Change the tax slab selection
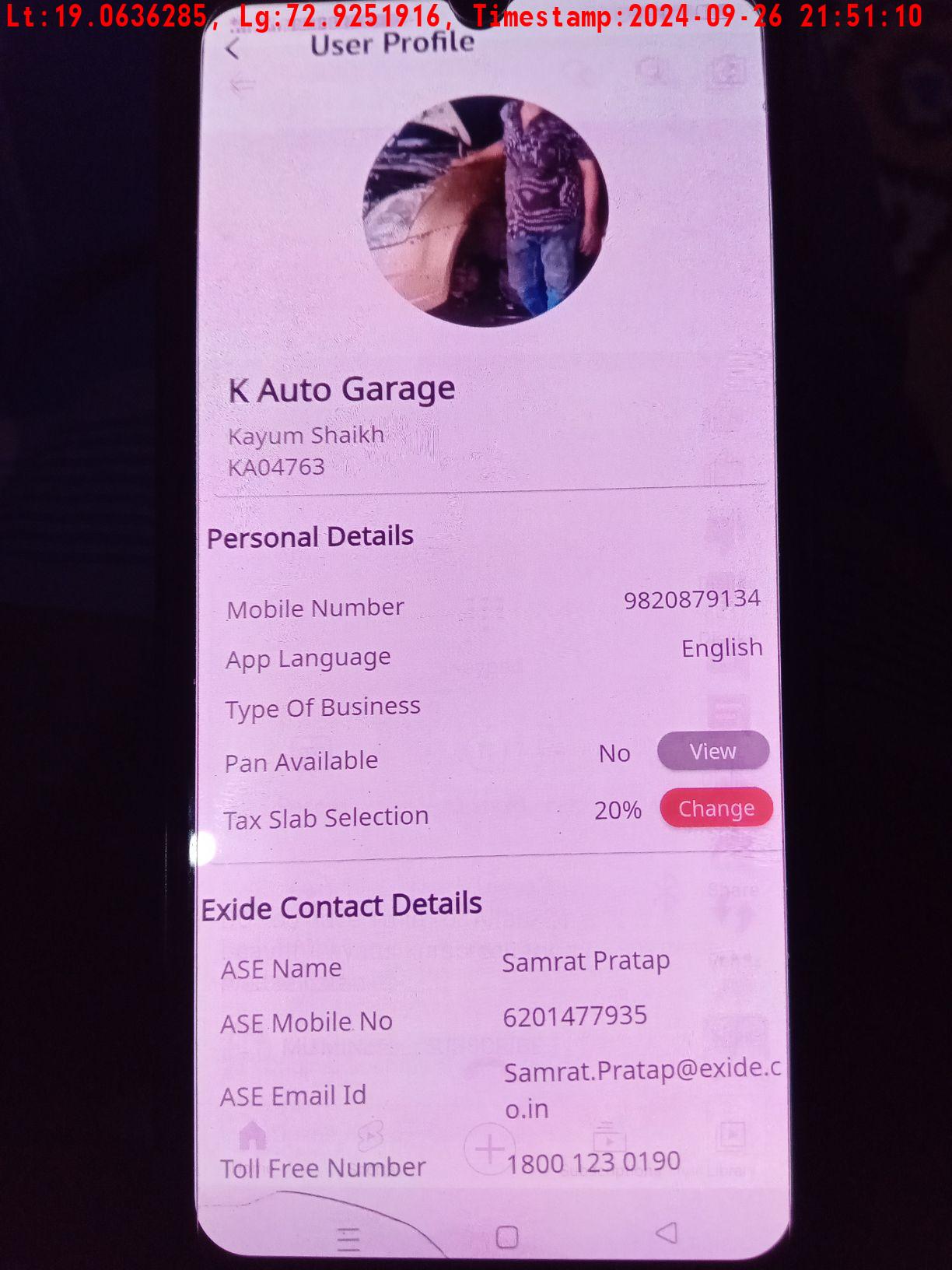 (x=716, y=809)
